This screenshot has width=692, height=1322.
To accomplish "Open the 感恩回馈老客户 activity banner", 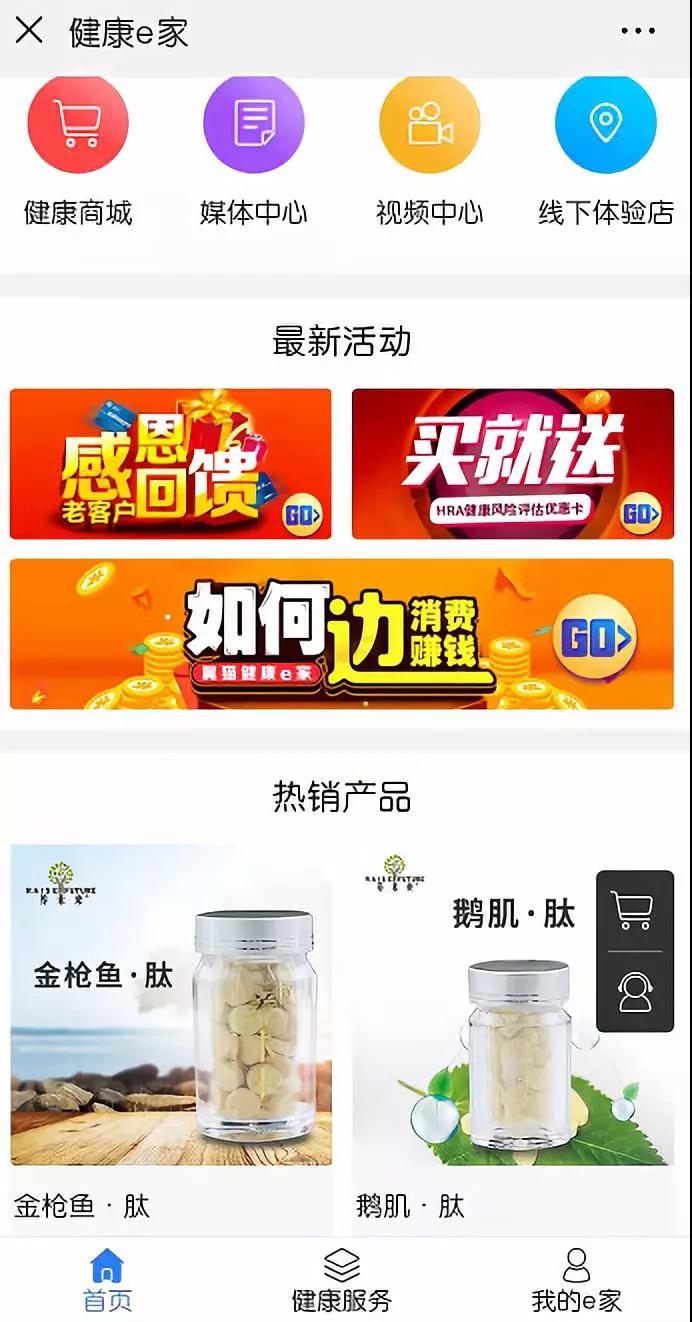I will [171, 464].
